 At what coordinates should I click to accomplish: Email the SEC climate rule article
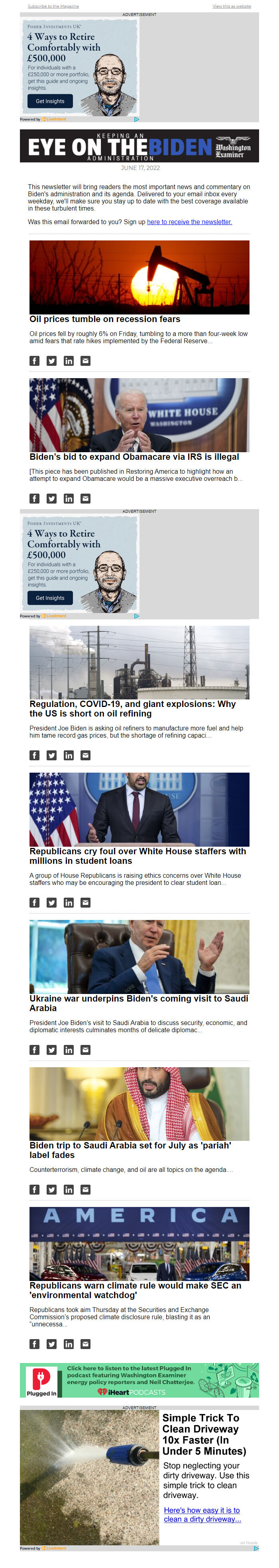point(86,1344)
